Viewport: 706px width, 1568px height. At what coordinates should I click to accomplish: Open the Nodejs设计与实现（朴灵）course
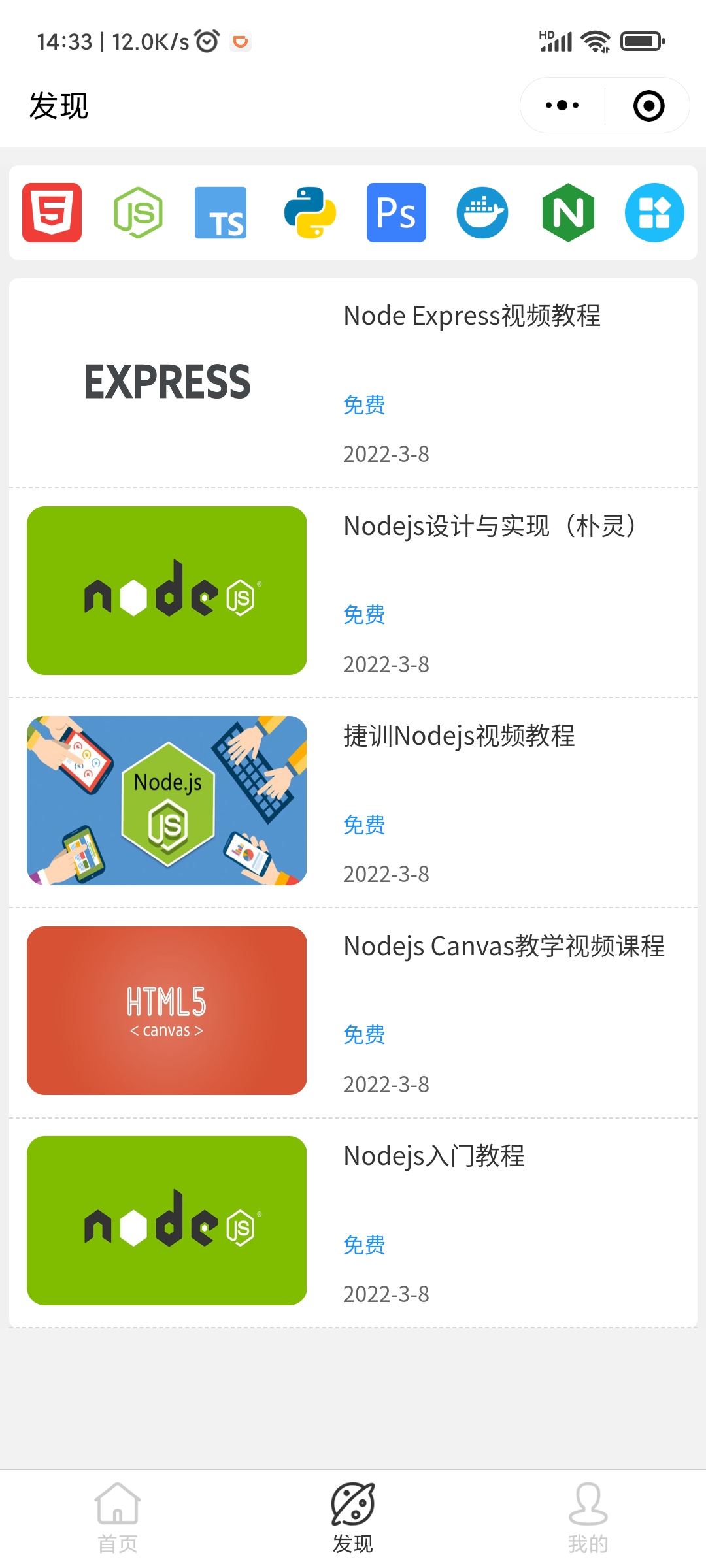click(x=353, y=592)
